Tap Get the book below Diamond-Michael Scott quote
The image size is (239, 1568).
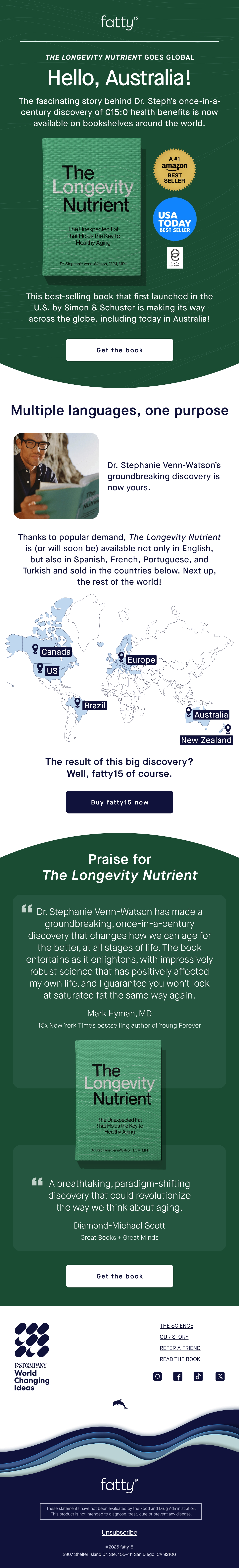tap(119, 1276)
